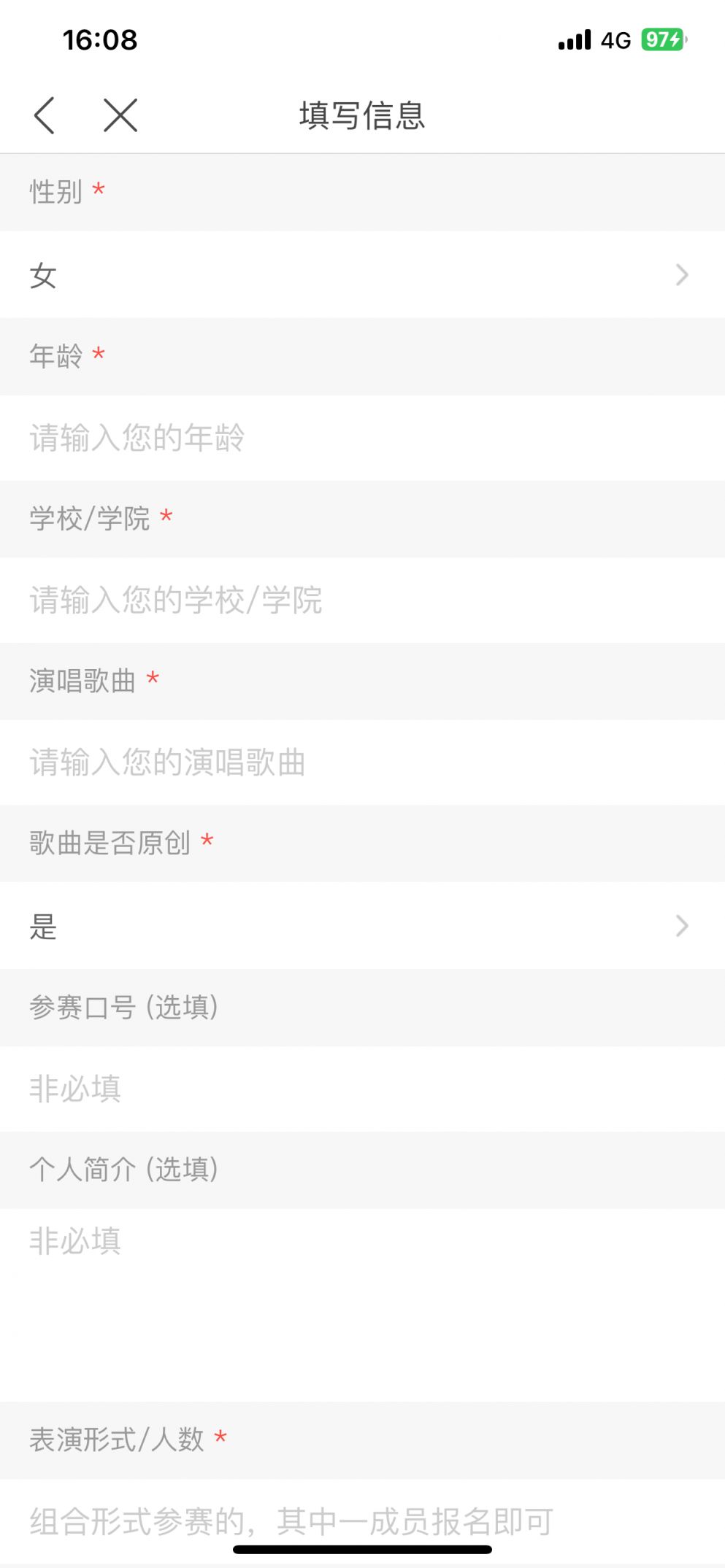
Task: Open the 性别 picker showing 女
Action: pyautogui.click(x=362, y=275)
